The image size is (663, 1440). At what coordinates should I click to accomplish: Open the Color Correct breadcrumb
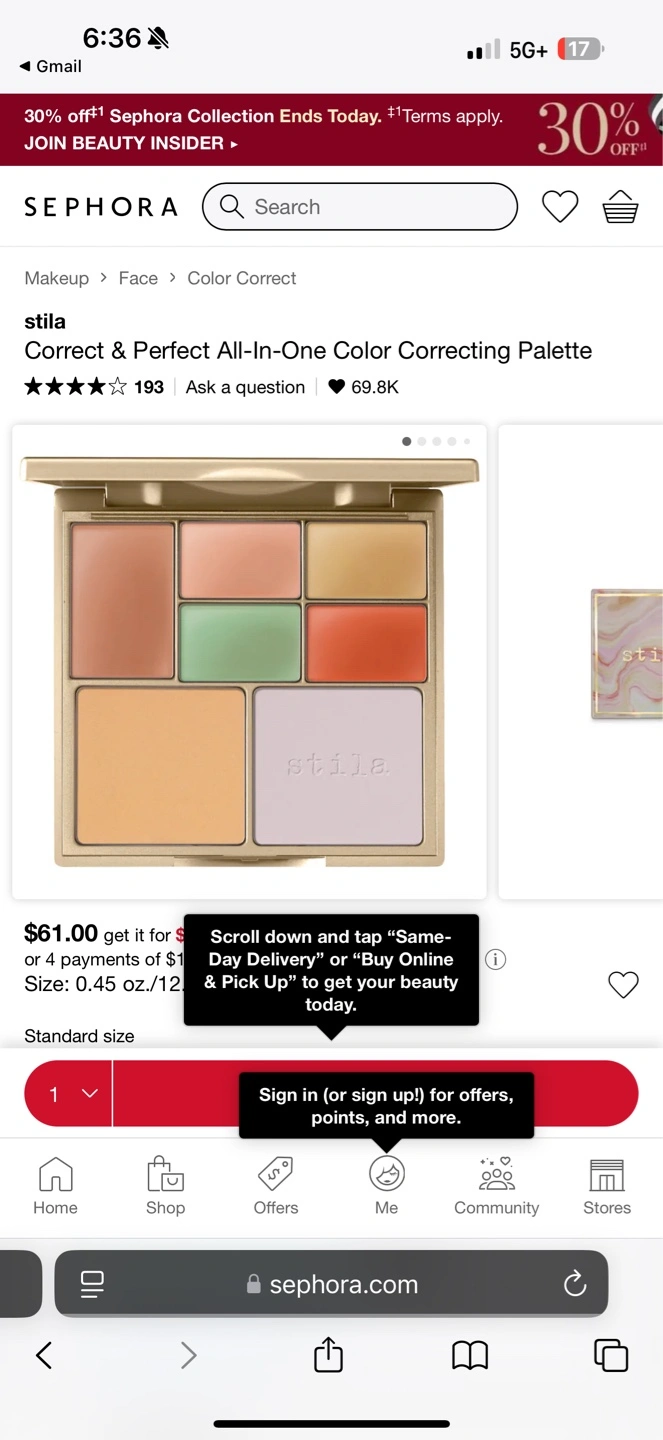click(x=242, y=278)
